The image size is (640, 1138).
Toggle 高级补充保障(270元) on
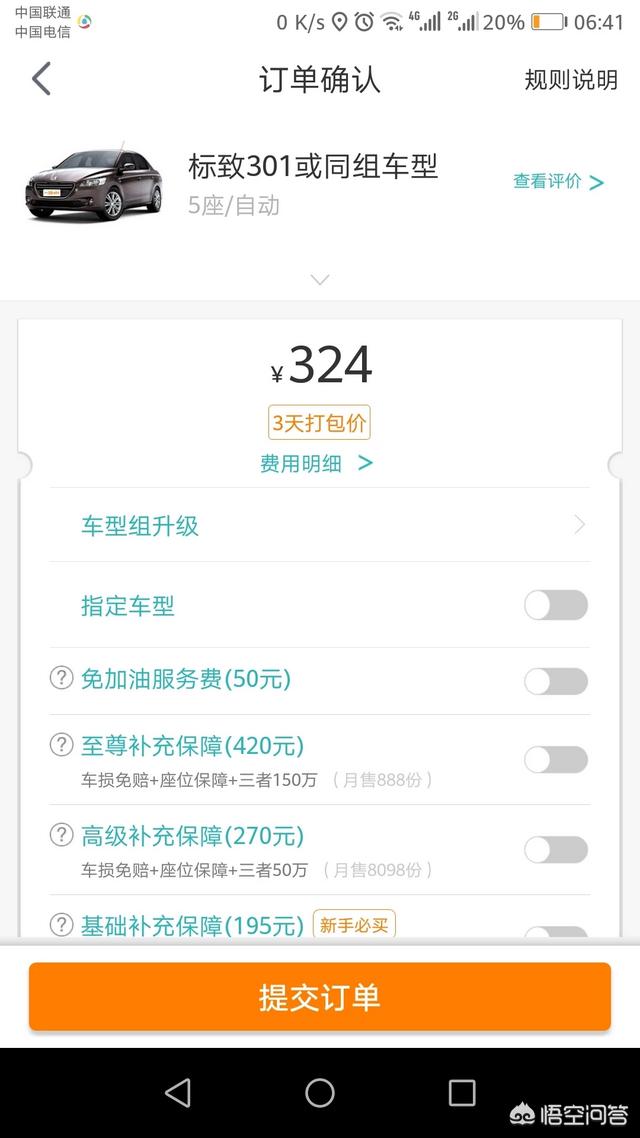click(x=556, y=850)
